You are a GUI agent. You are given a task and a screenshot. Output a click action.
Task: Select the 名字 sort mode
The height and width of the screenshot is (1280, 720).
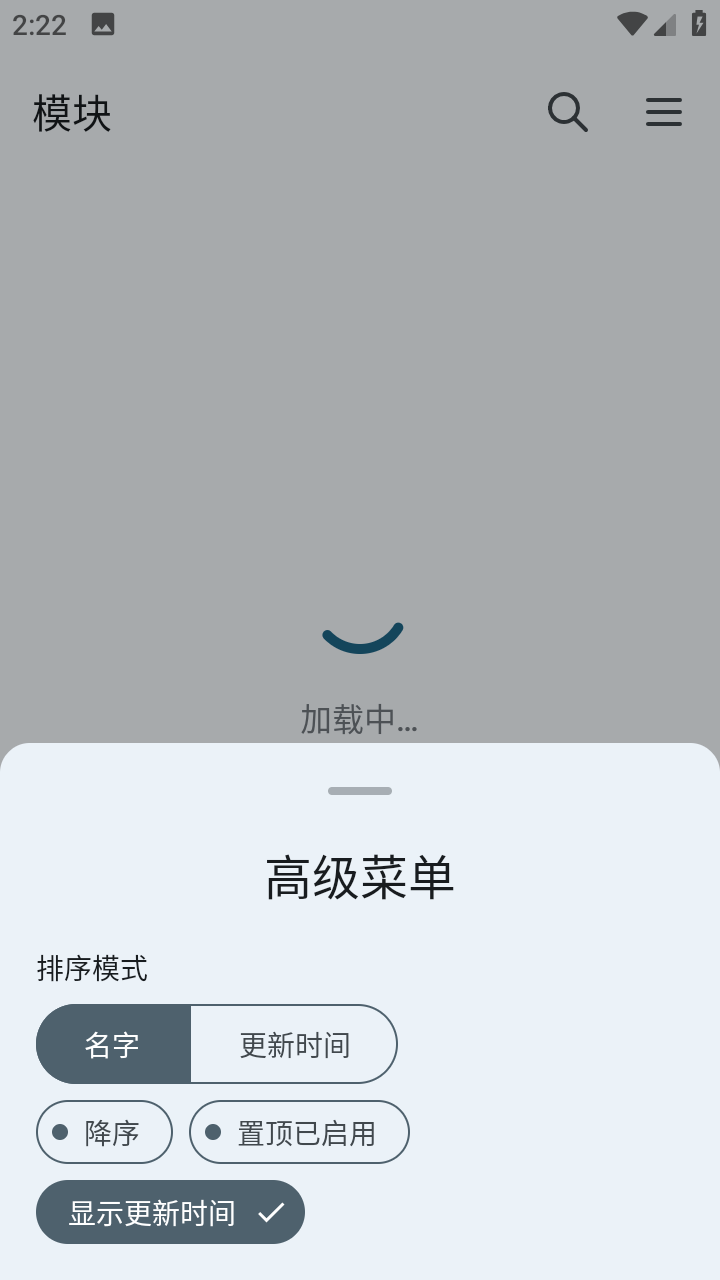point(113,1044)
